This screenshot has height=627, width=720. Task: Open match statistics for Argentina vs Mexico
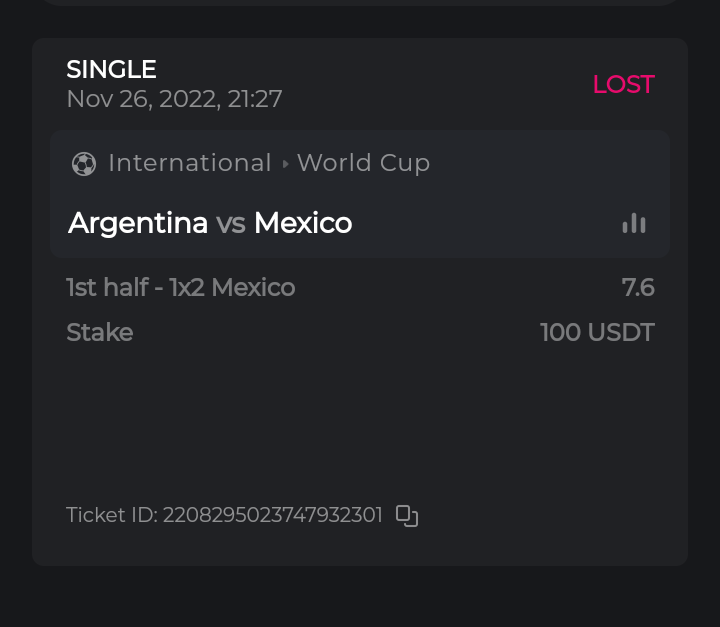click(x=634, y=223)
